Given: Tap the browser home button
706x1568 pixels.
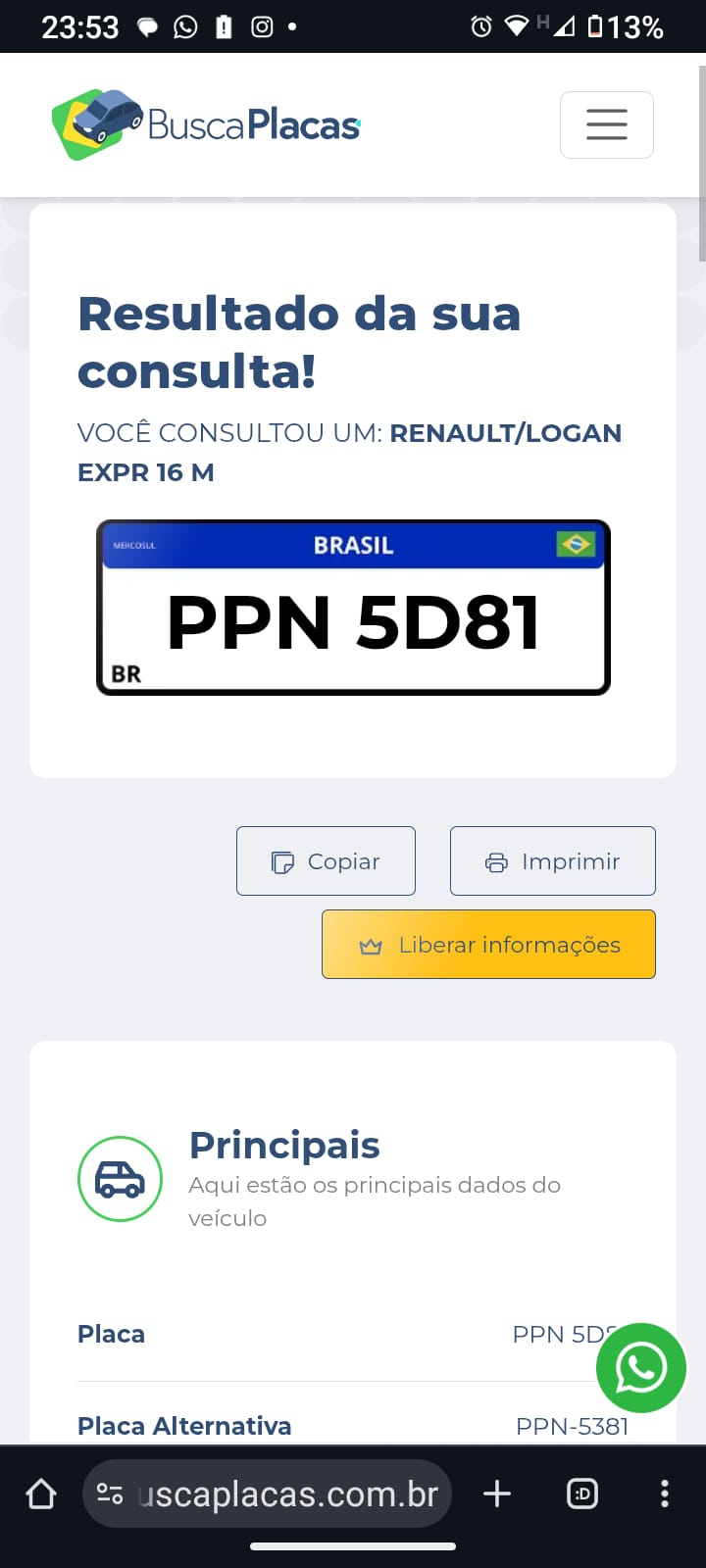Looking at the screenshot, I should pos(41,1494).
